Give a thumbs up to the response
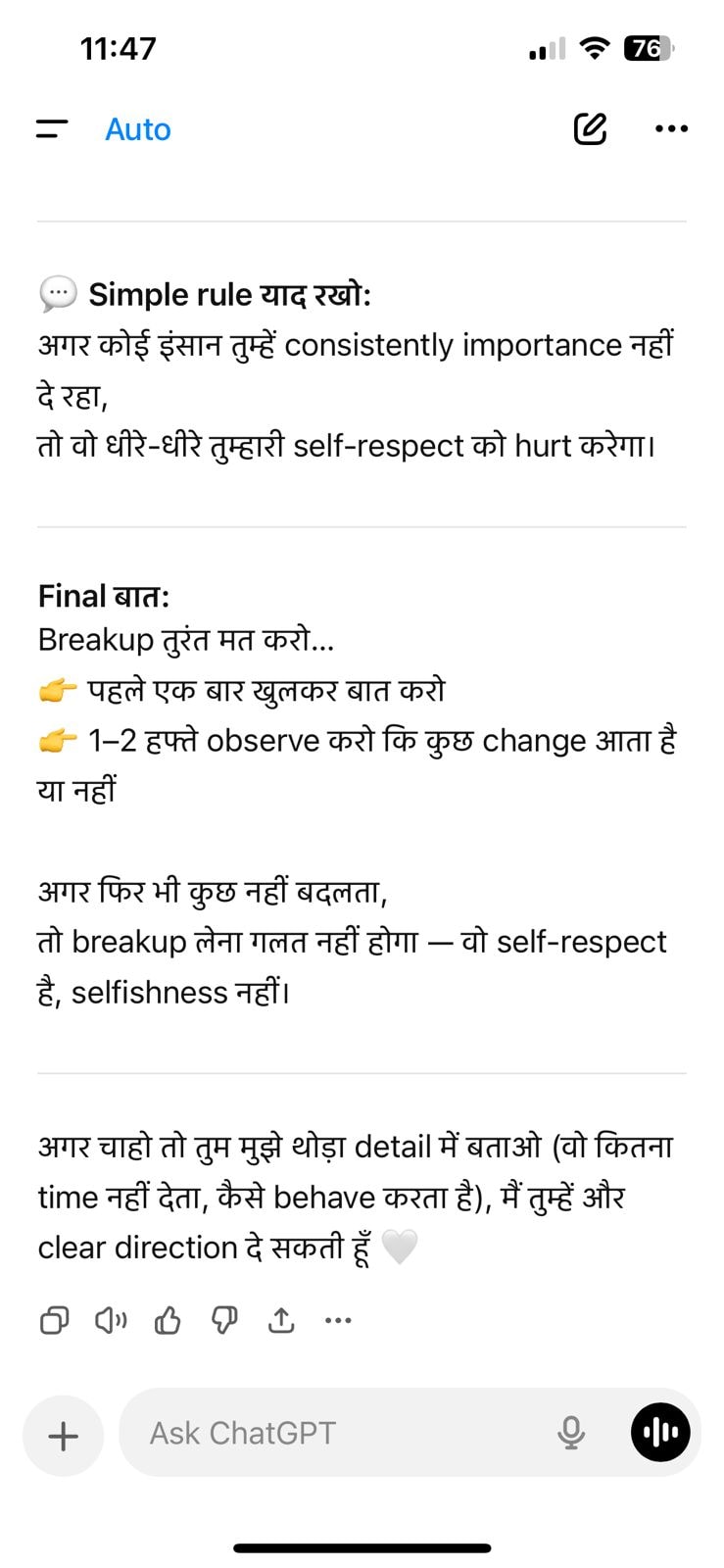The height and width of the screenshot is (1568, 724). point(168,1320)
